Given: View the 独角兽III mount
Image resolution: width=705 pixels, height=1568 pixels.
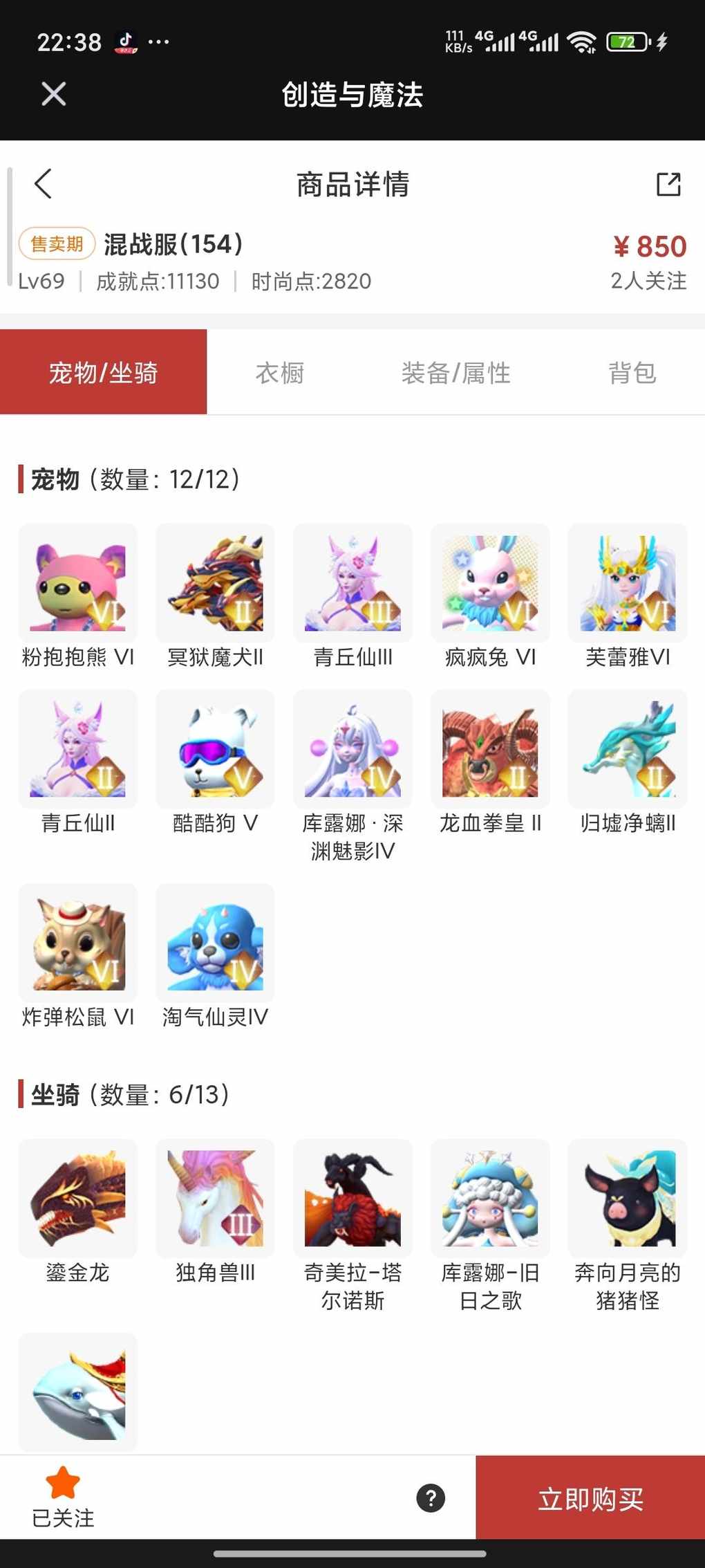Looking at the screenshot, I should click(215, 1199).
